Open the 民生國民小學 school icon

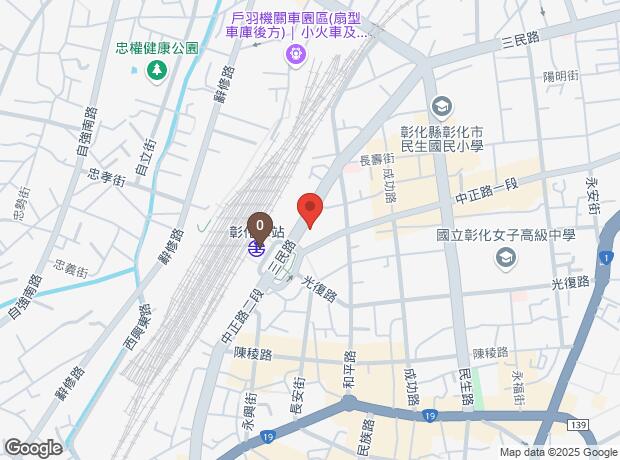(x=441, y=106)
